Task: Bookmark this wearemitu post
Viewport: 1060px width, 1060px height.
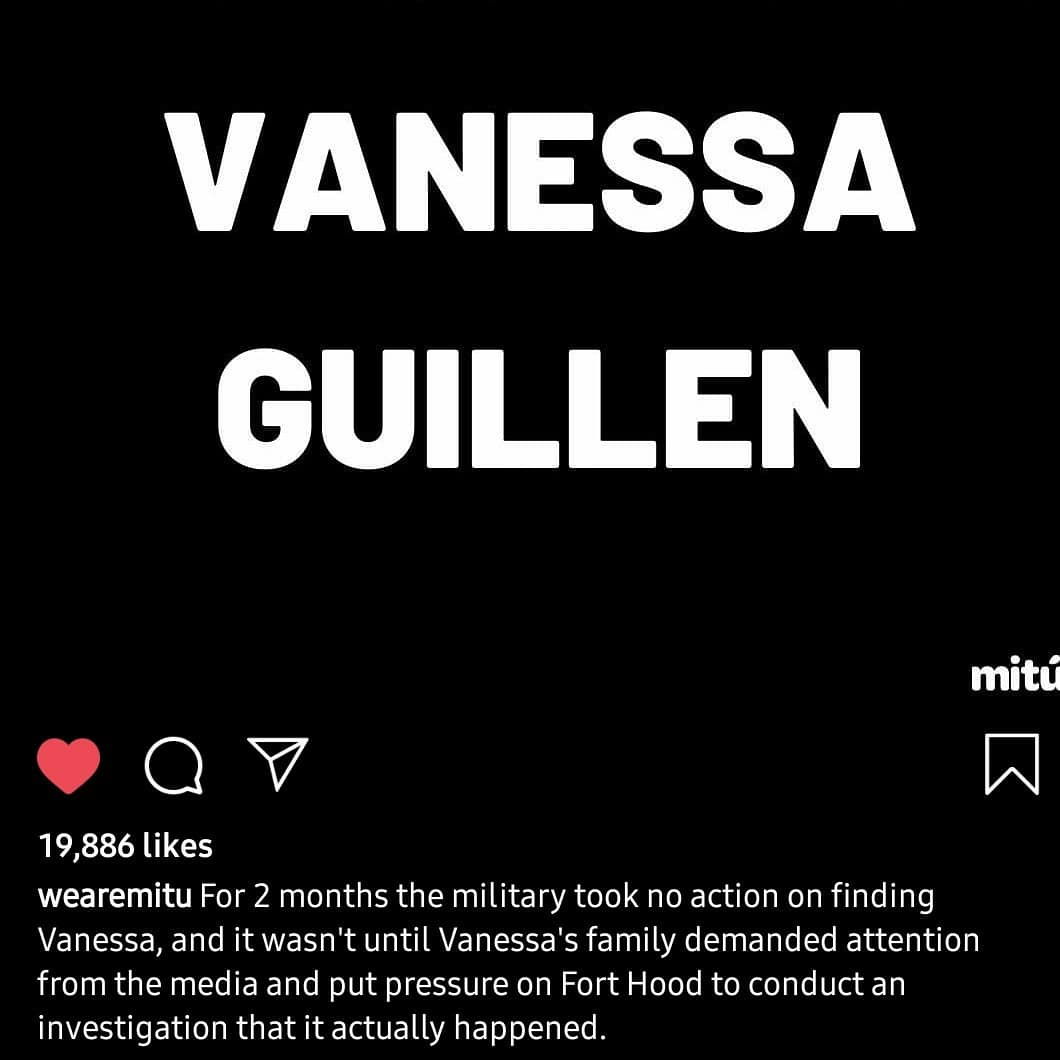Action: point(1011,765)
